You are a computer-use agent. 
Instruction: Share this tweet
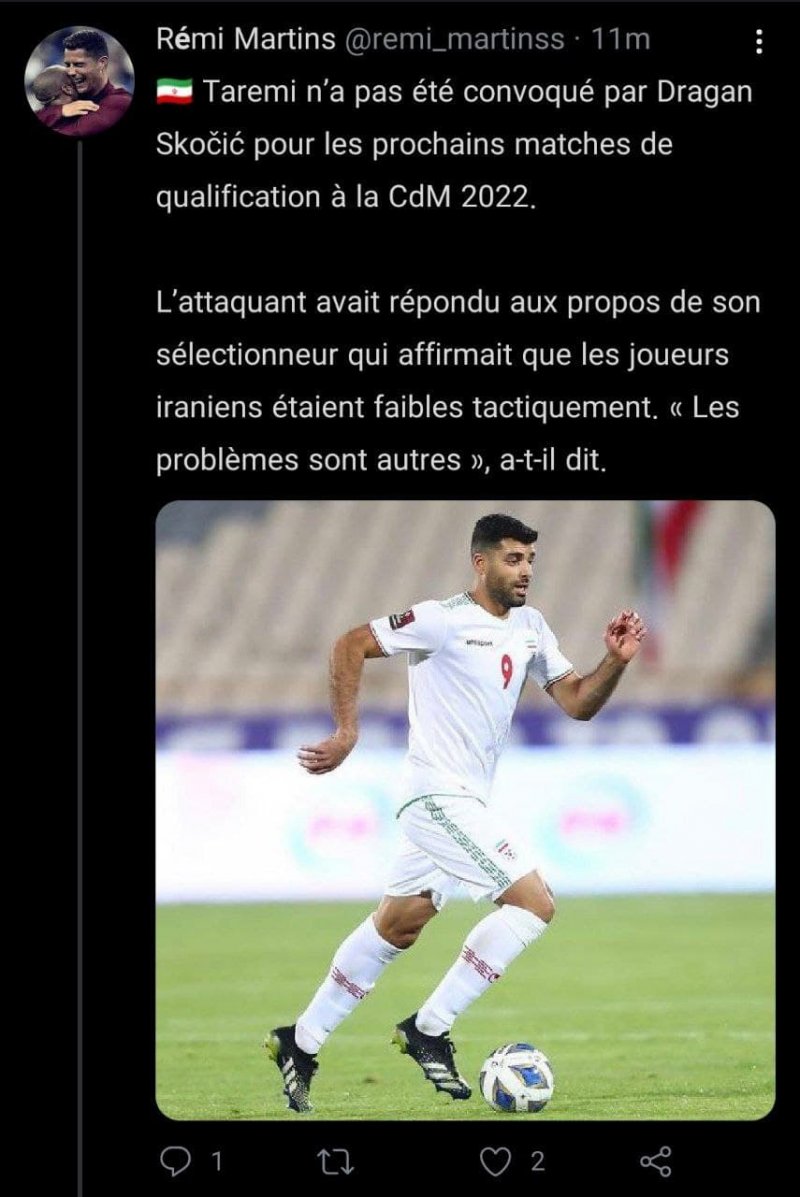[654, 1161]
